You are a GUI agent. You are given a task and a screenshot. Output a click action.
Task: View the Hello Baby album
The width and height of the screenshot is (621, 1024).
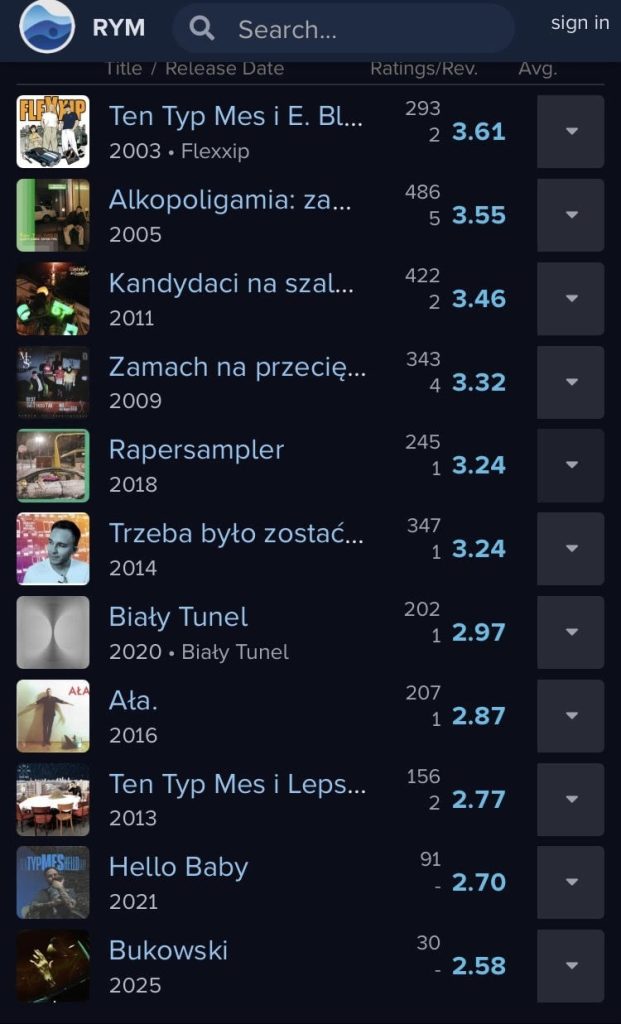click(x=178, y=867)
